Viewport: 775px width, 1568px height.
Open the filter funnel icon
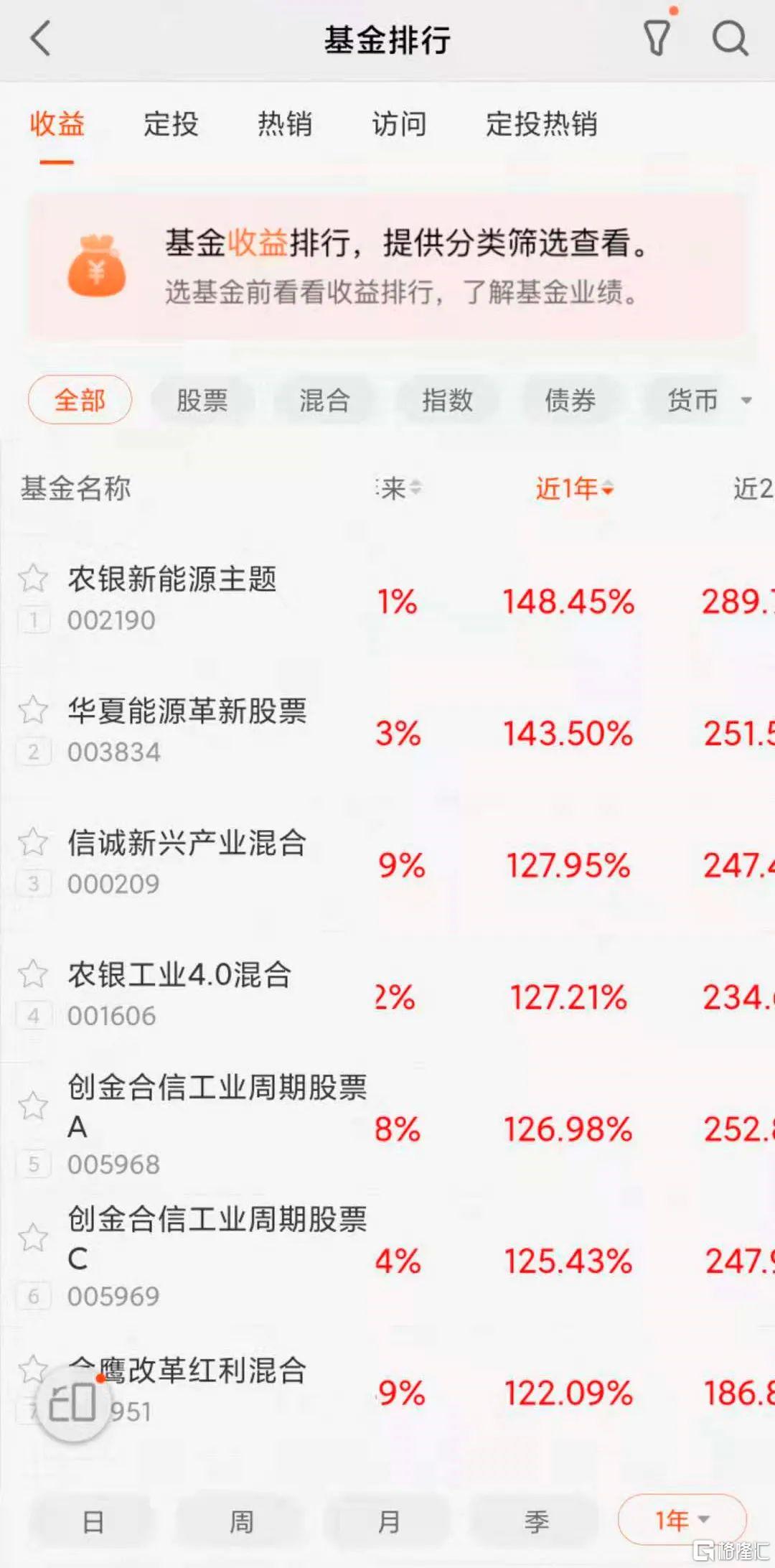pos(657,37)
